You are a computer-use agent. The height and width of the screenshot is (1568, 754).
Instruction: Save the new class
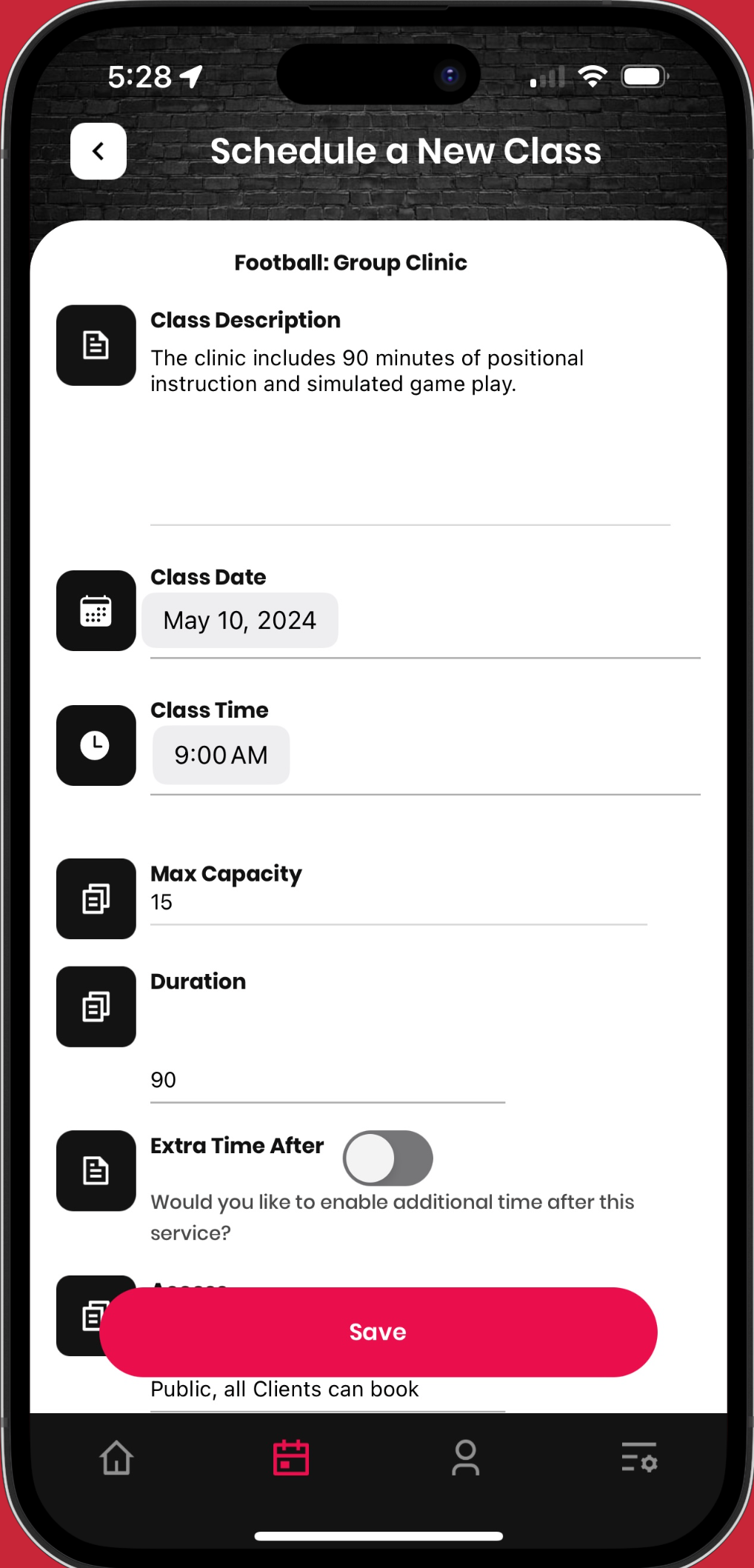(378, 1332)
